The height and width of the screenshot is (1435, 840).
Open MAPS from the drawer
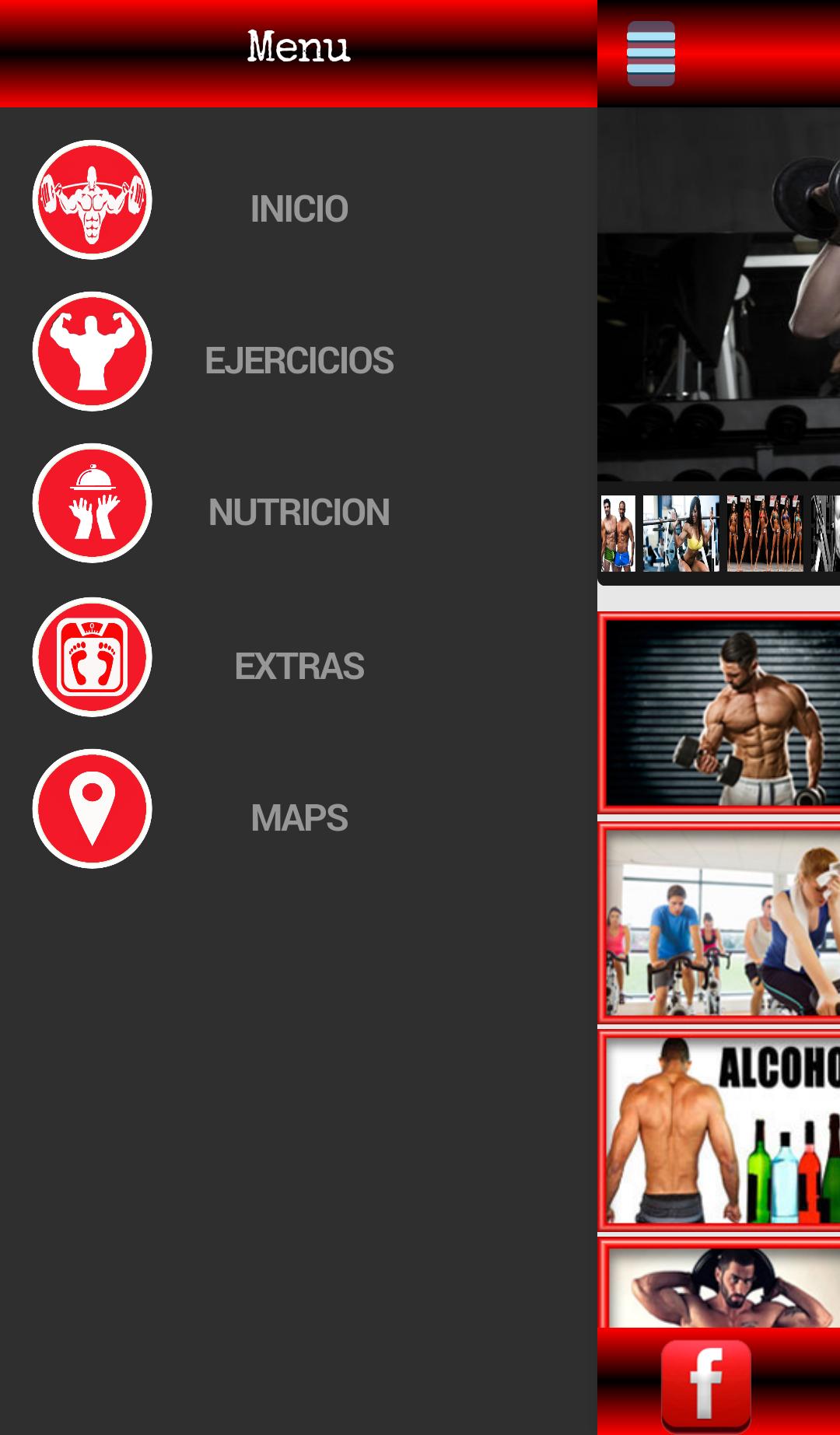tap(299, 817)
